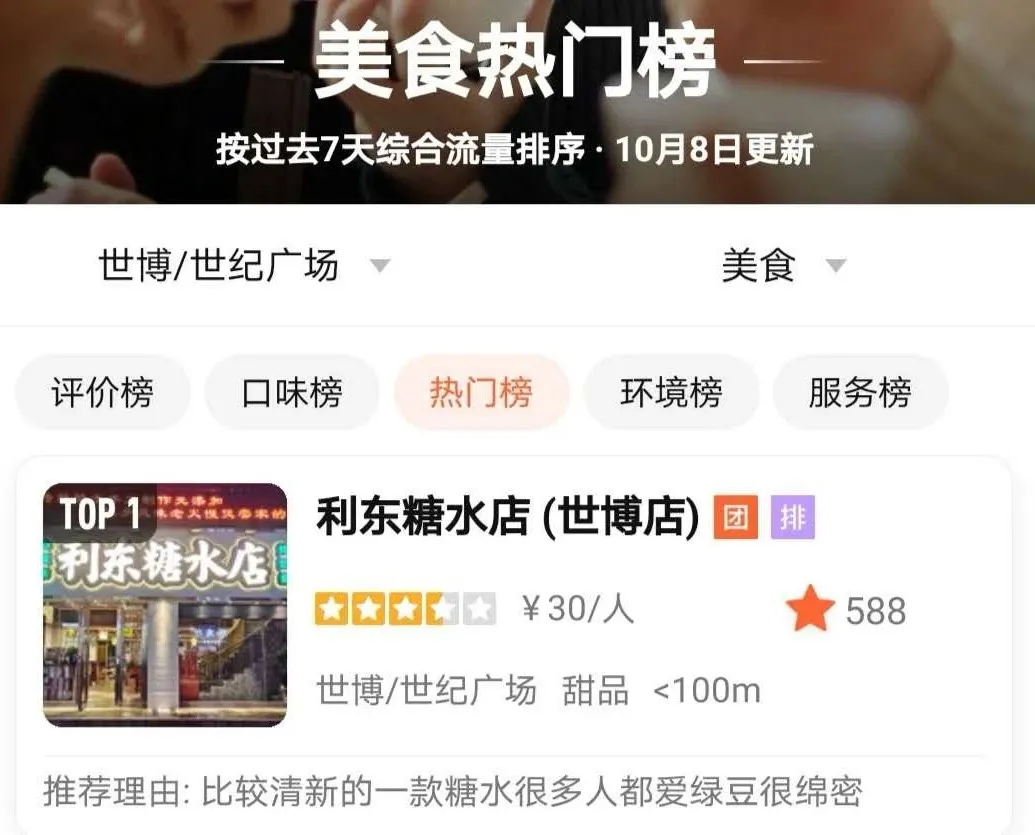1035x835 pixels.
Task: Expand the 美食 category dropdown
Action: coord(783,266)
